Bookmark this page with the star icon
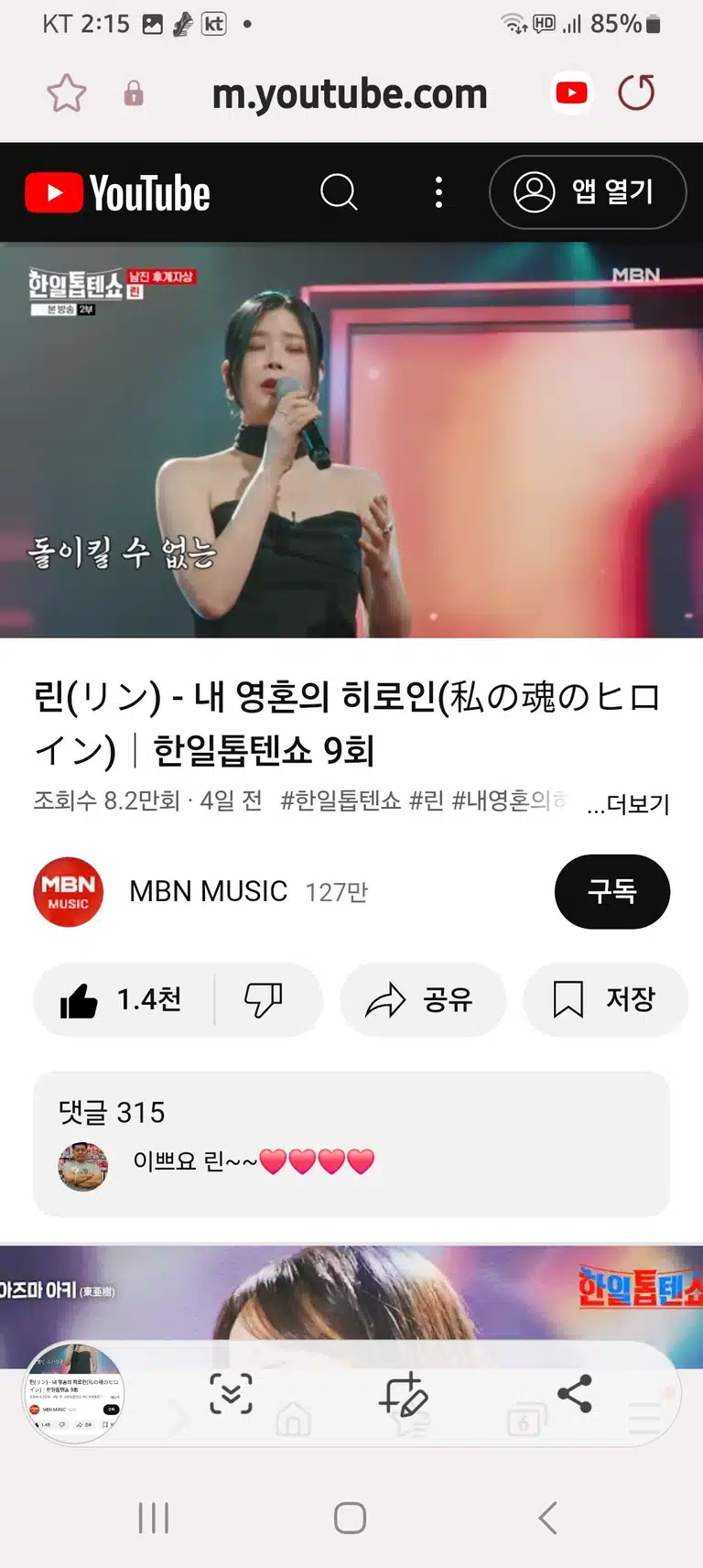This screenshot has width=703, height=1568. tap(67, 93)
